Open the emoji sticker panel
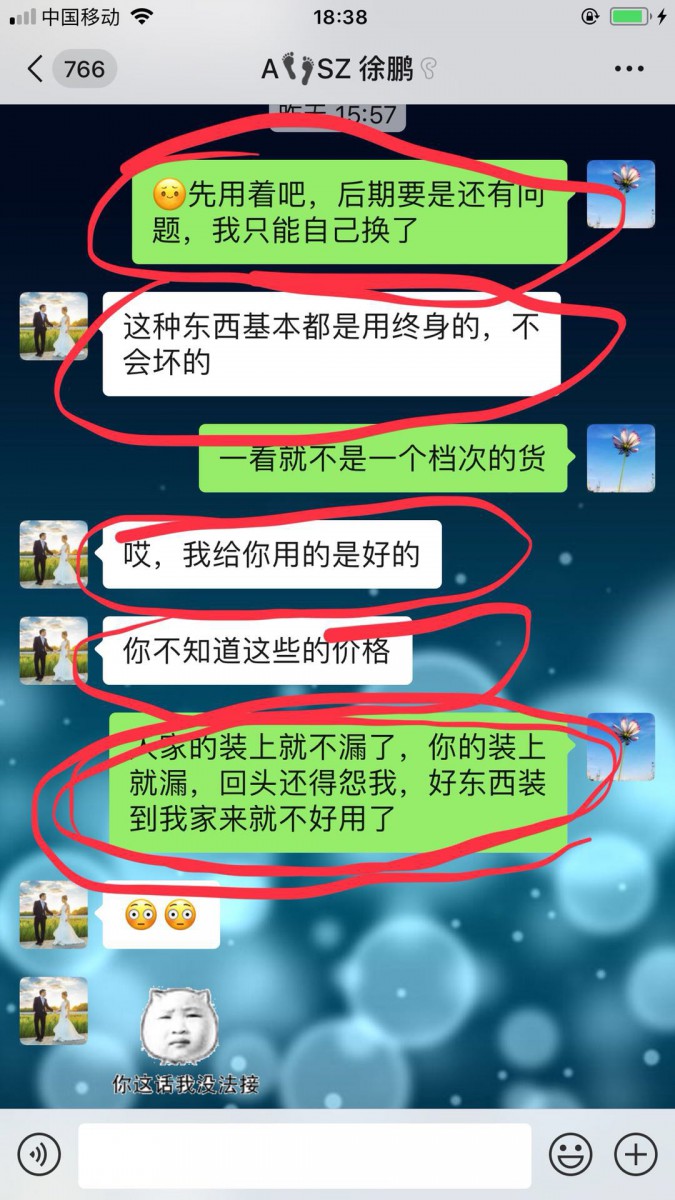The width and height of the screenshot is (675, 1200). pos(571,1155)
